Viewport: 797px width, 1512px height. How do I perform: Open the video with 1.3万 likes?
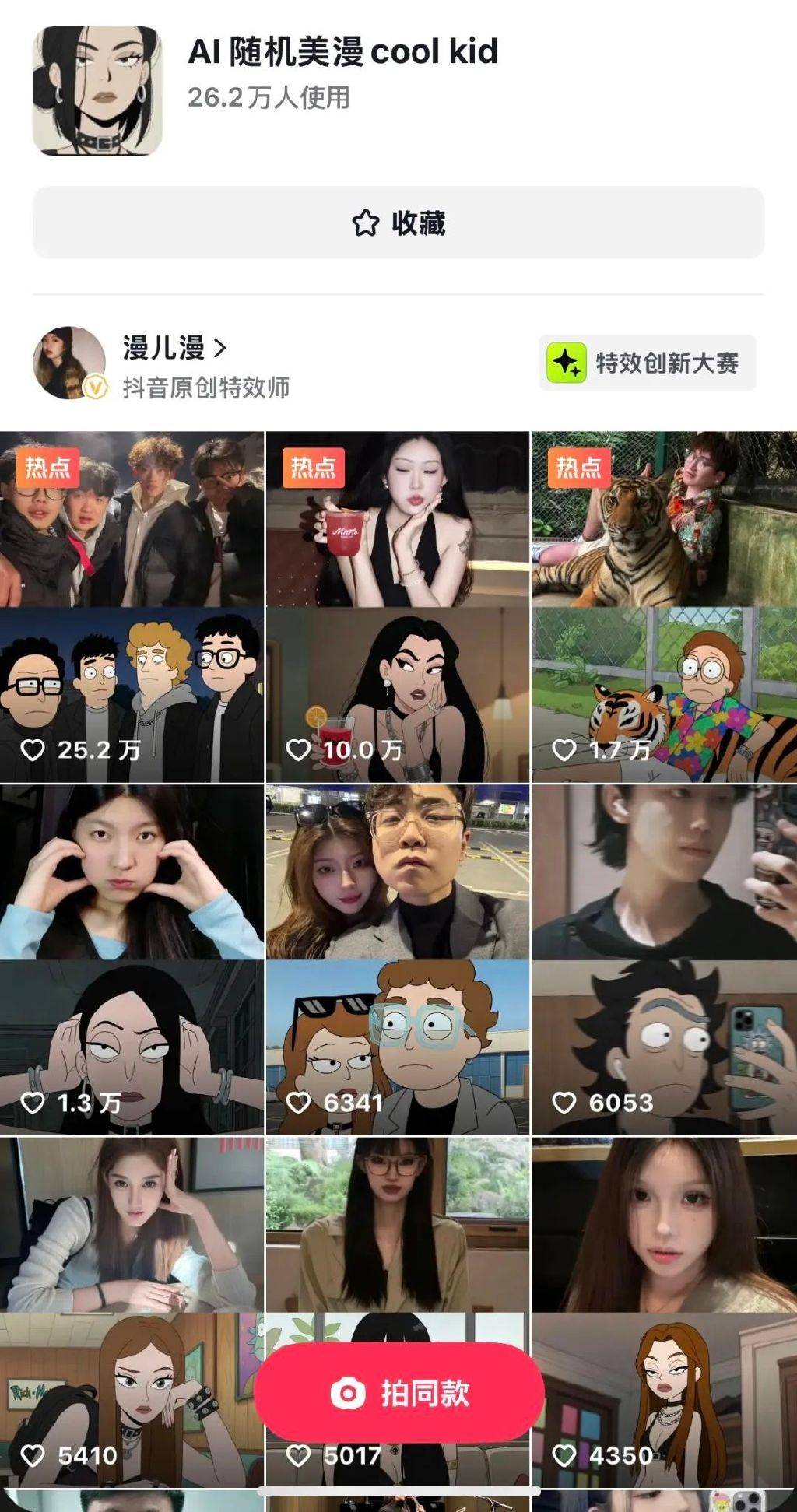tap(132, 959)
